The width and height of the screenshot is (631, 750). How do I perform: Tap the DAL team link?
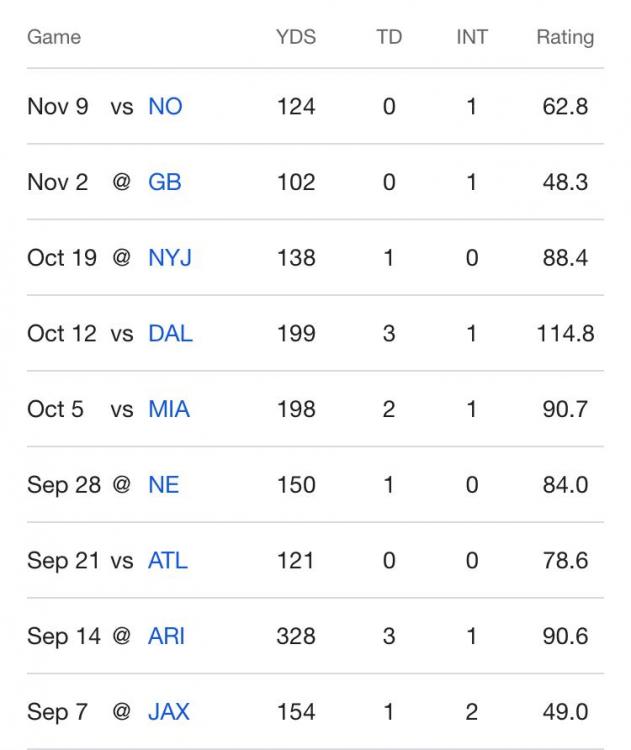170,334
